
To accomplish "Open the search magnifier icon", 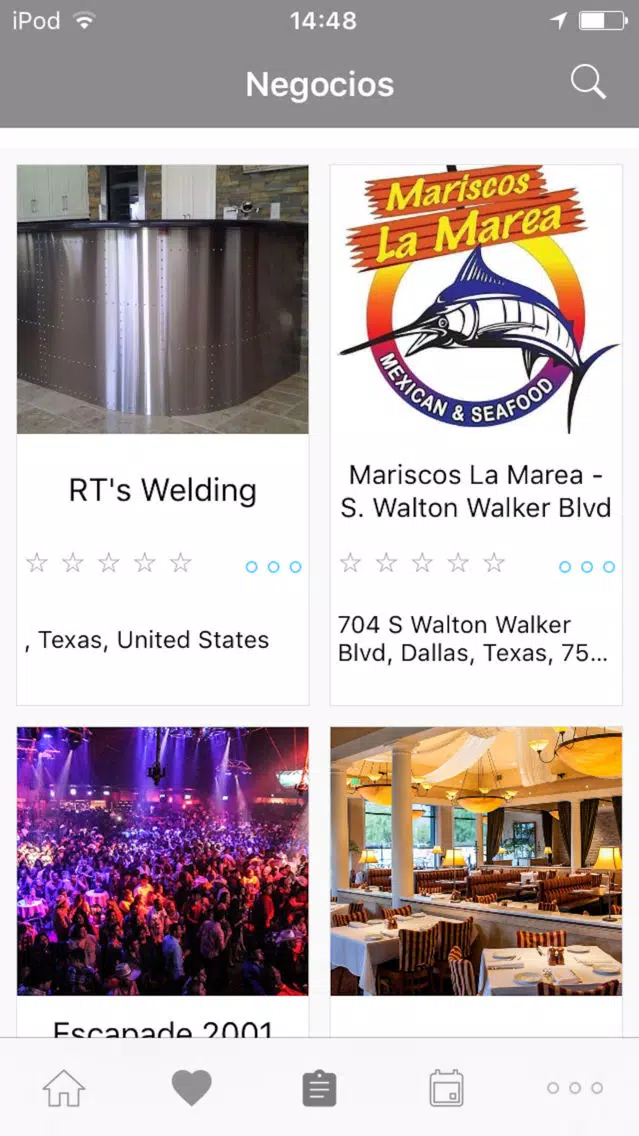I will [588, 82].
